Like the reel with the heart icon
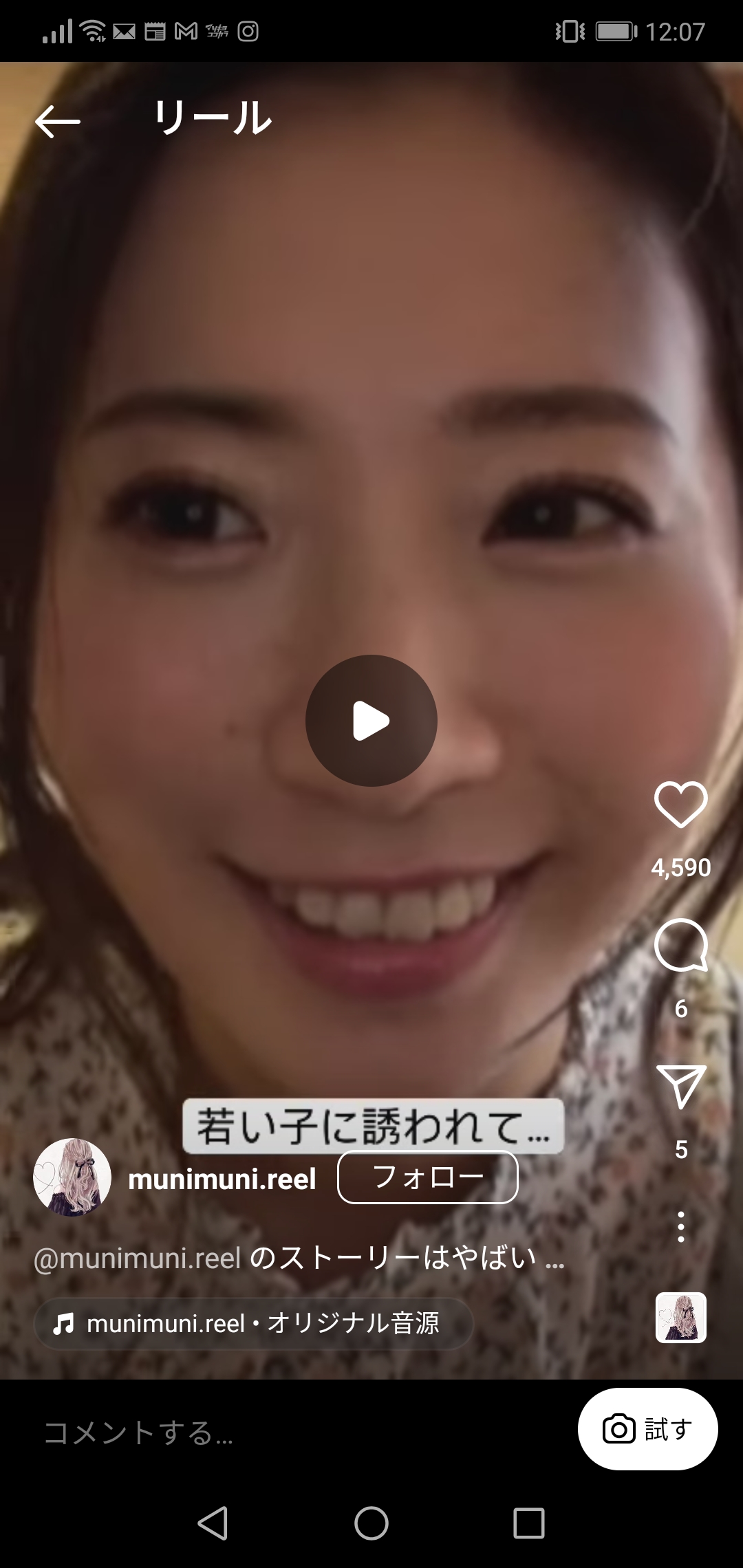Image resolution: width=743 pixels, height=1568 pixels. coord(680,816)
